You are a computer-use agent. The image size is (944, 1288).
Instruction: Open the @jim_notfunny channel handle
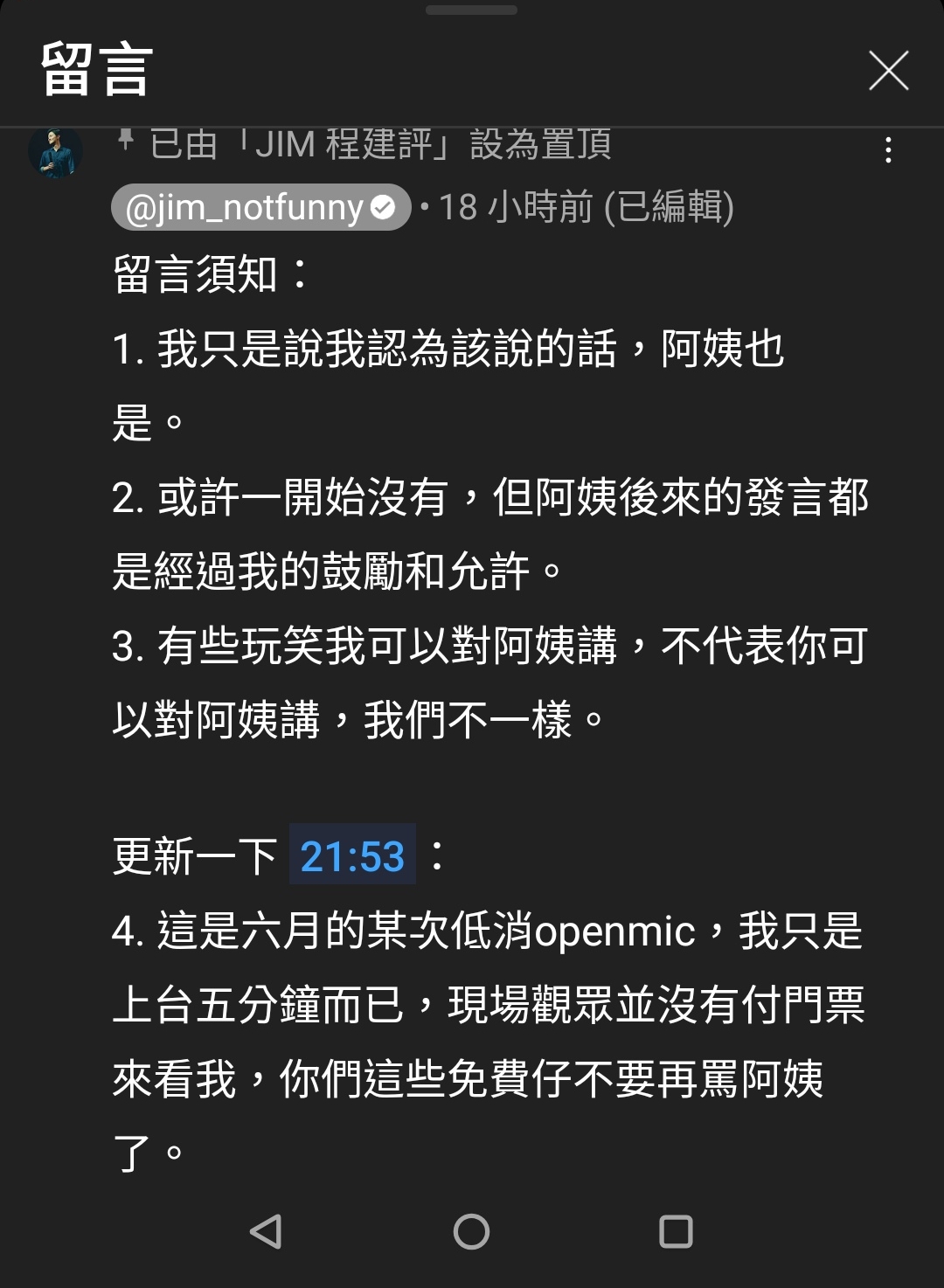[260, 207]
